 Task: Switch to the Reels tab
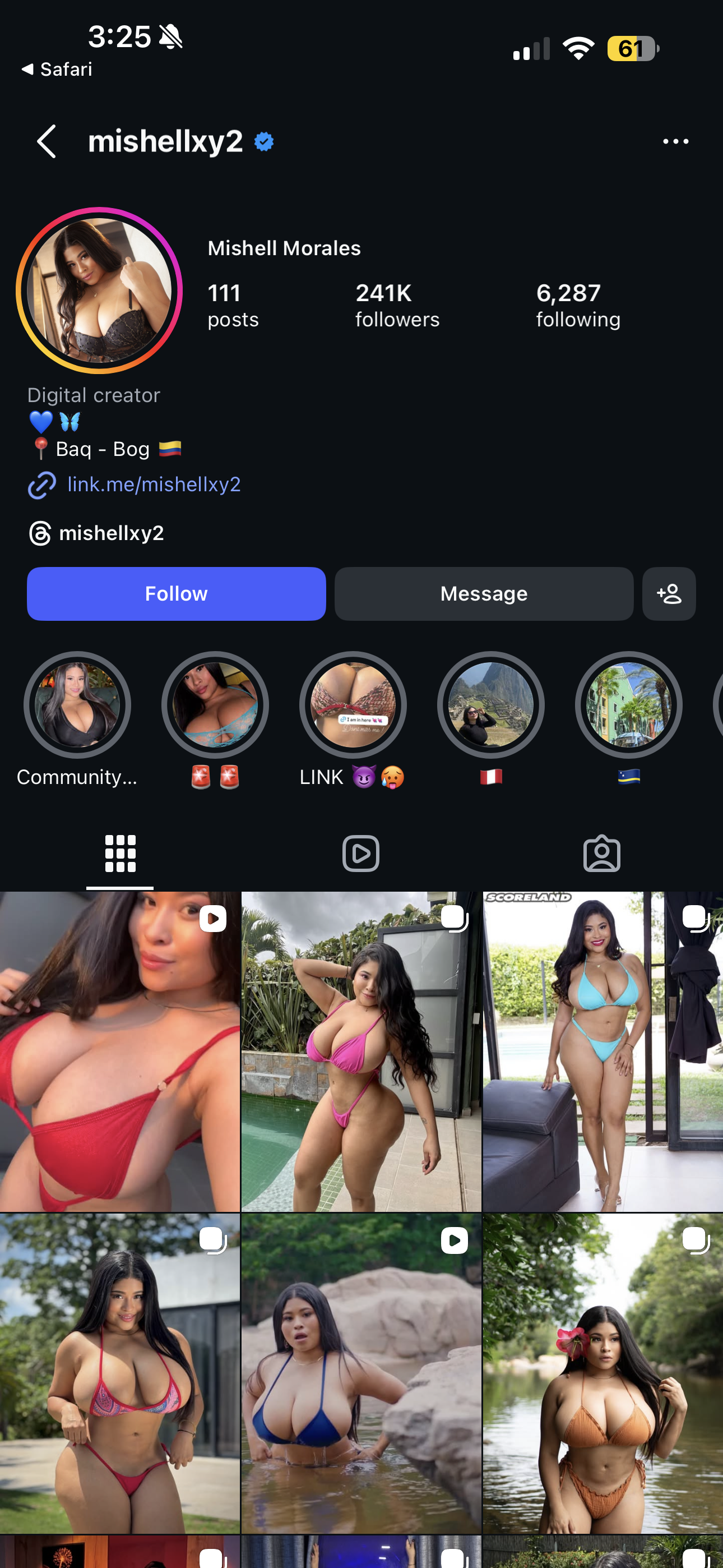click(x=361, y=854)
